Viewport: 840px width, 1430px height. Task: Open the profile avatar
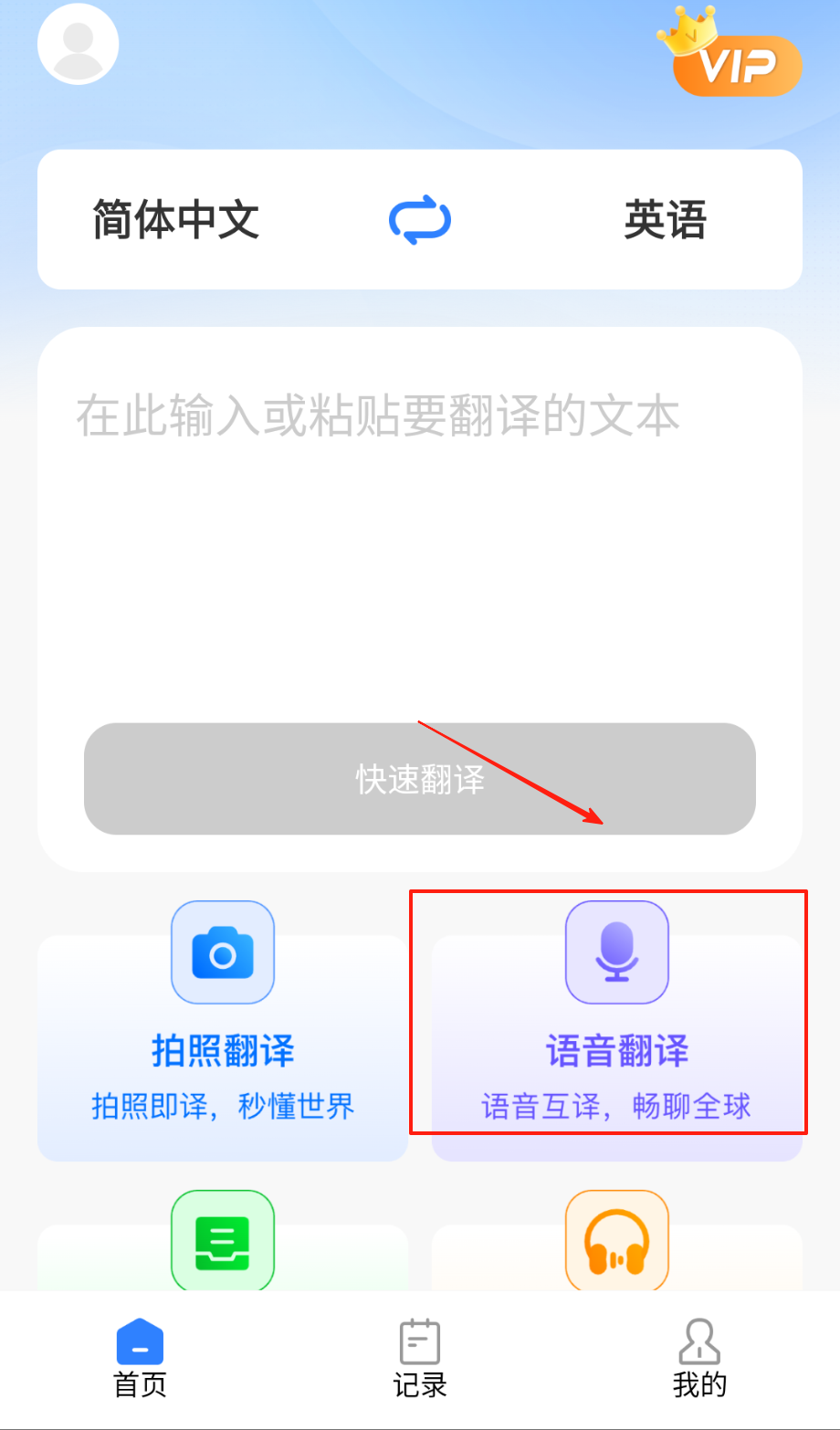pyautogui.click(x=79, y=44)
